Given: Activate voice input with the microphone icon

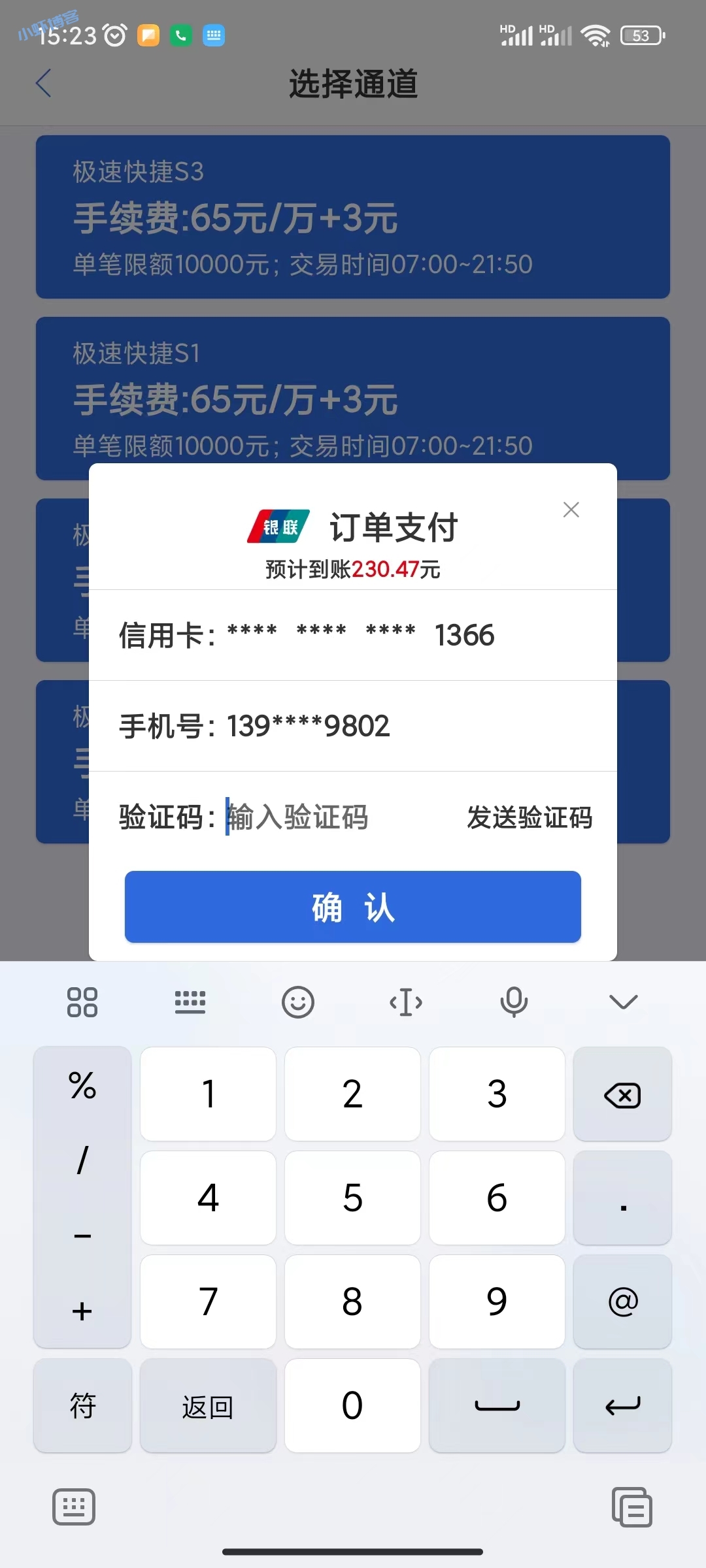Looking at the screenshot, I should tap(514, 1002).
